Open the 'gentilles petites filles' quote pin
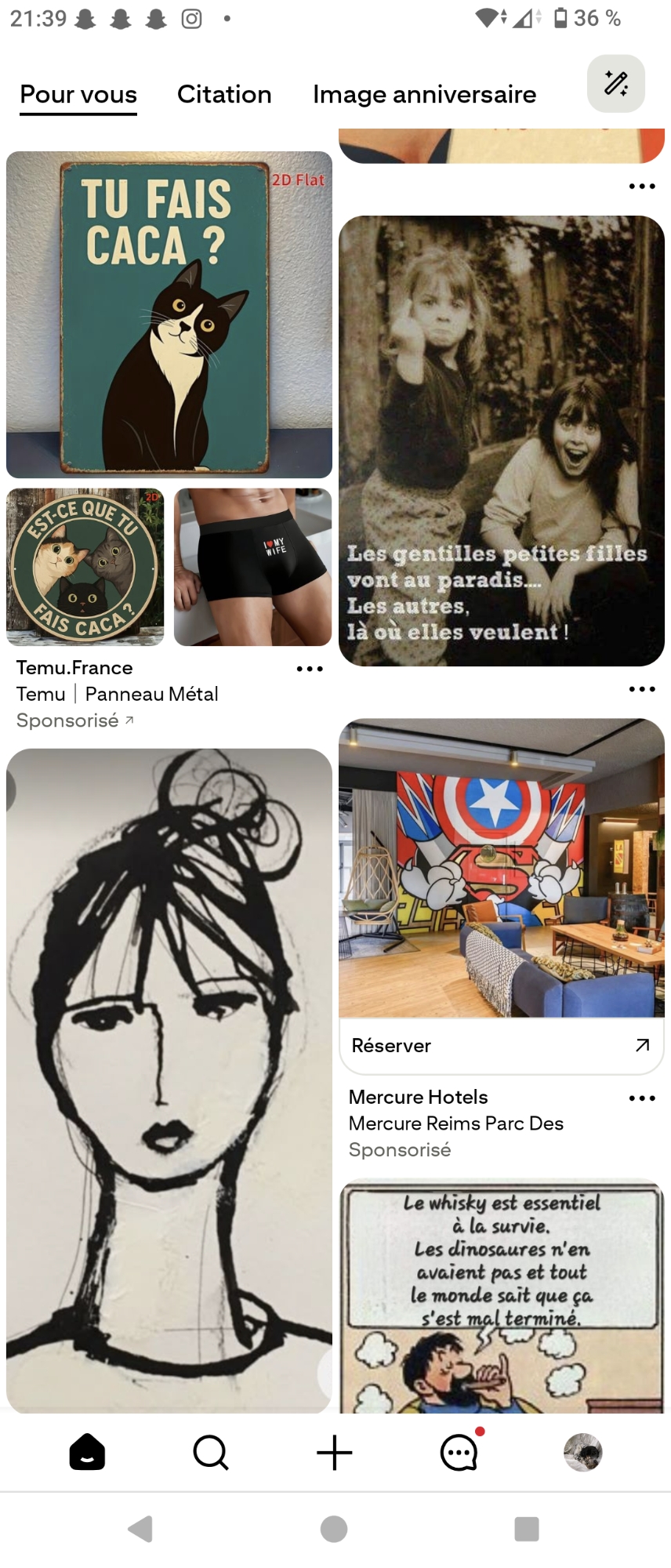671x1568 pixels. (502, 441)
